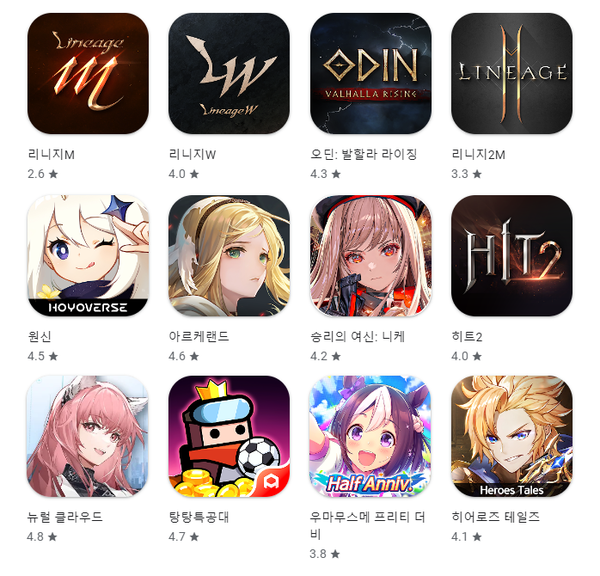
Task: Open 우마무스메 프리티 더비
Action: [371, 437]
